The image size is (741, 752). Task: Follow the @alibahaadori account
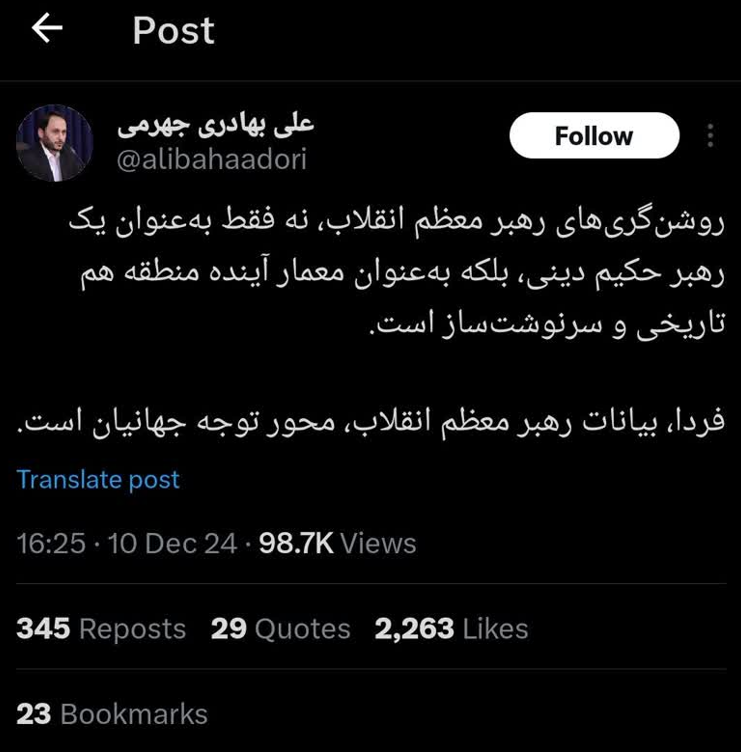click(594, 136)
